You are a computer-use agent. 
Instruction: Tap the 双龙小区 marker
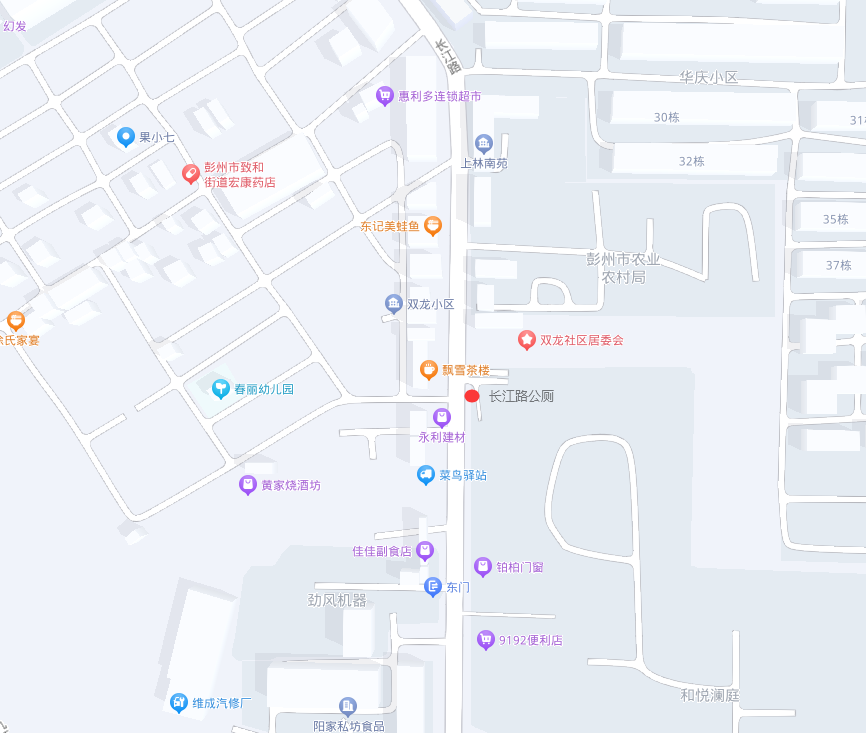pyautogui.click(x=394, y=303)
